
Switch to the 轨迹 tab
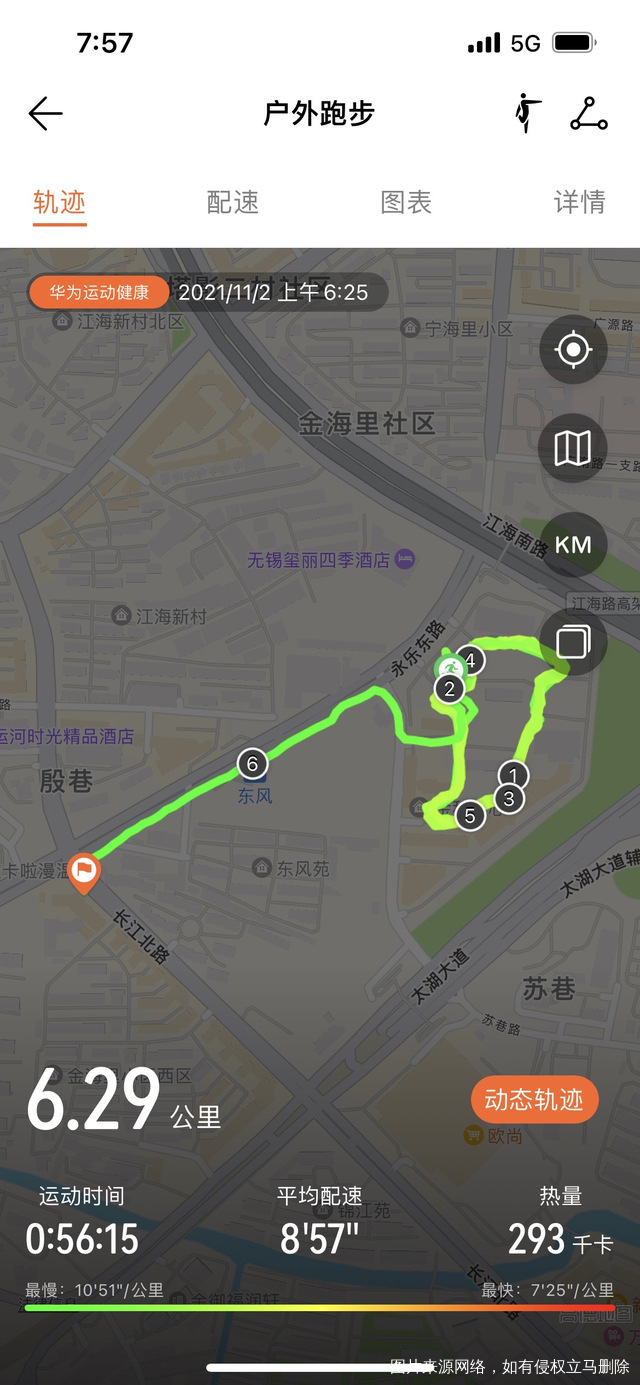(59, 202)
